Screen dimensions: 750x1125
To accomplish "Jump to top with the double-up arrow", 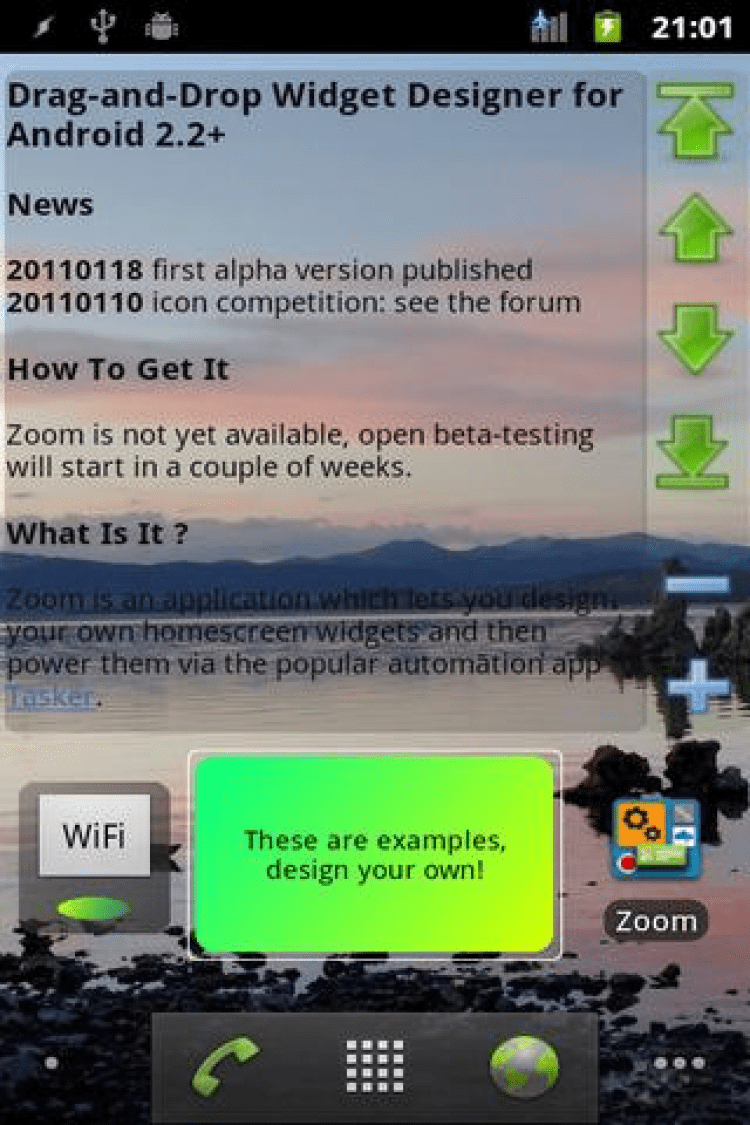I will click(x=695, y=120).
